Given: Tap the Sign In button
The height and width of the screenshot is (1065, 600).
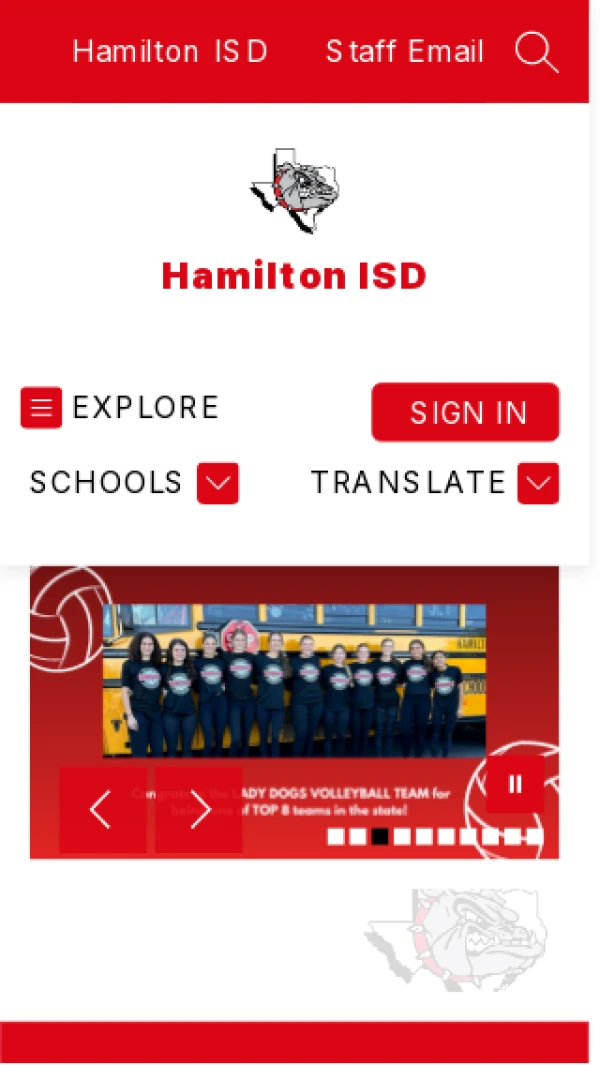Looking at the screenshot, I should click(466, 412).
